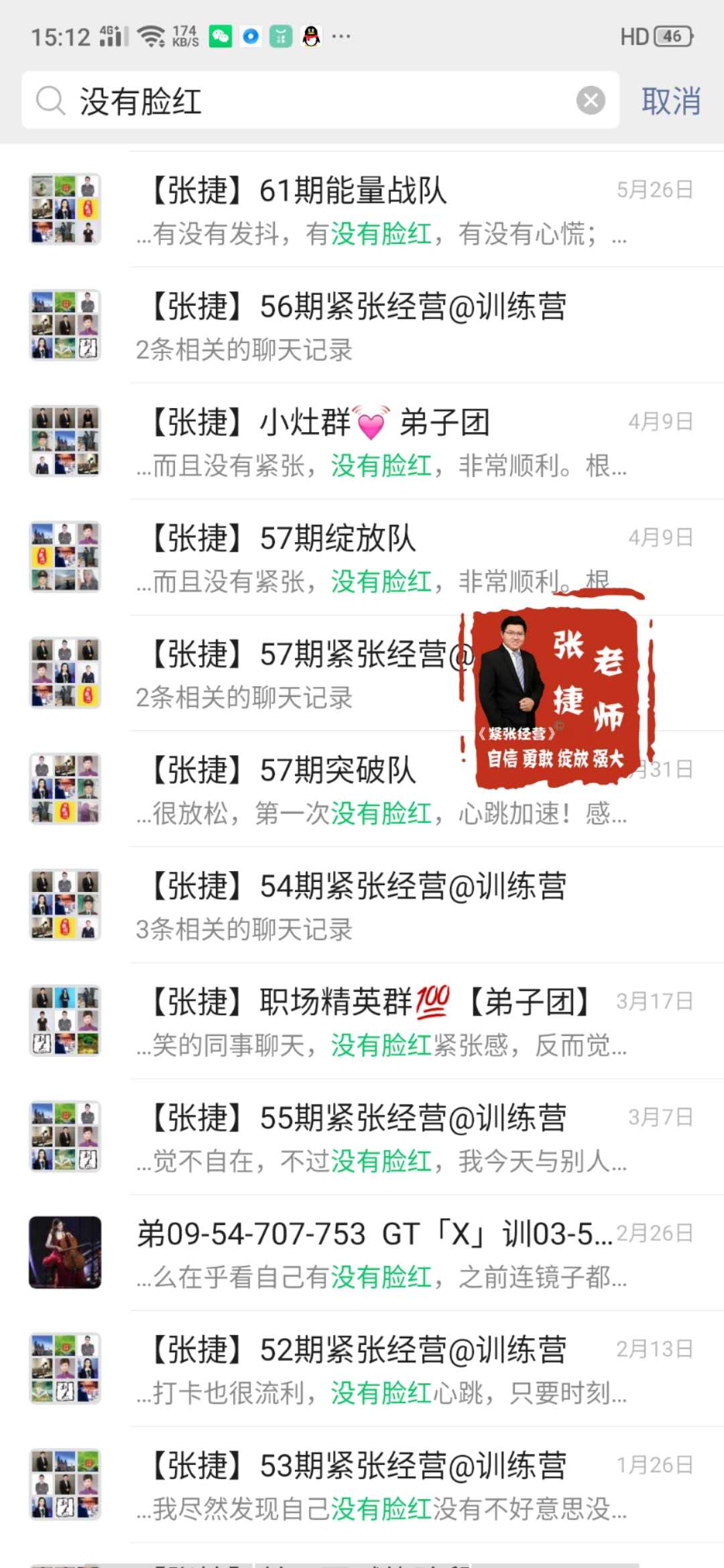724x1568 pixels.
Task: Clear the search text
Action: click(590, 101)
